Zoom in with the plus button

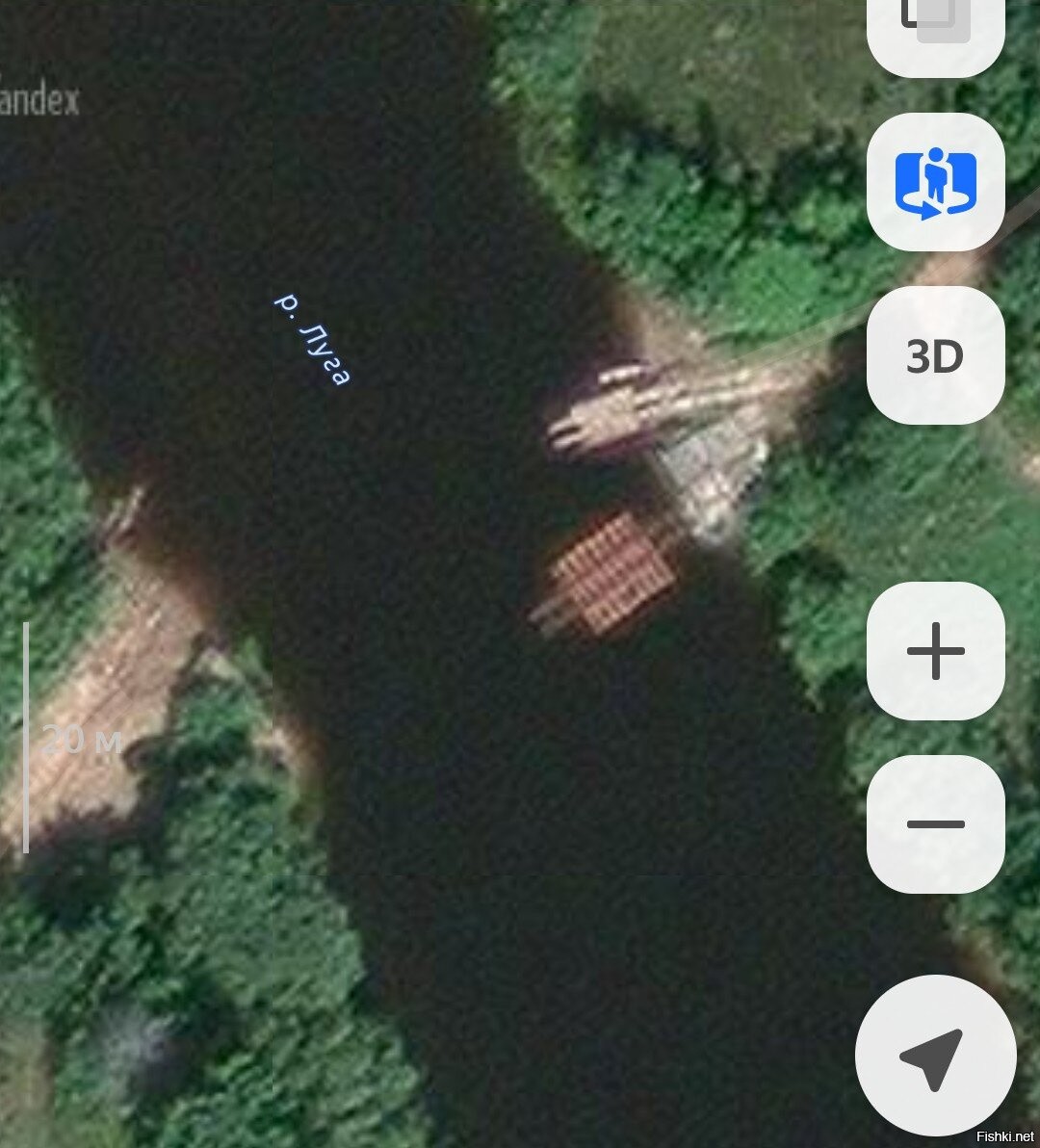coord(935,651)
